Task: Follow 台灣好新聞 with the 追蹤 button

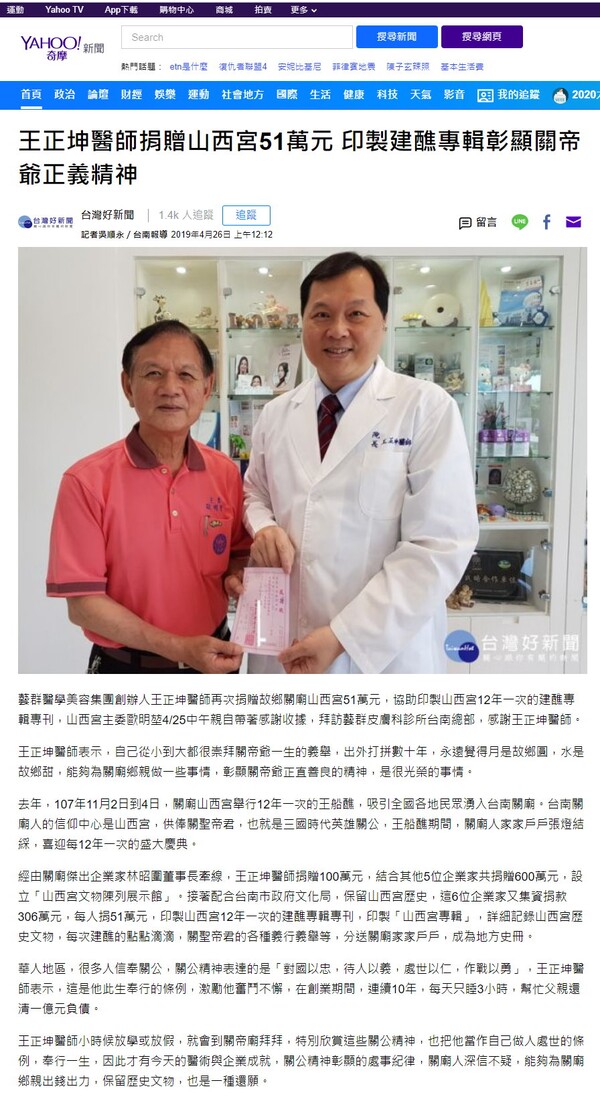Action: click(x=245, y=215)
